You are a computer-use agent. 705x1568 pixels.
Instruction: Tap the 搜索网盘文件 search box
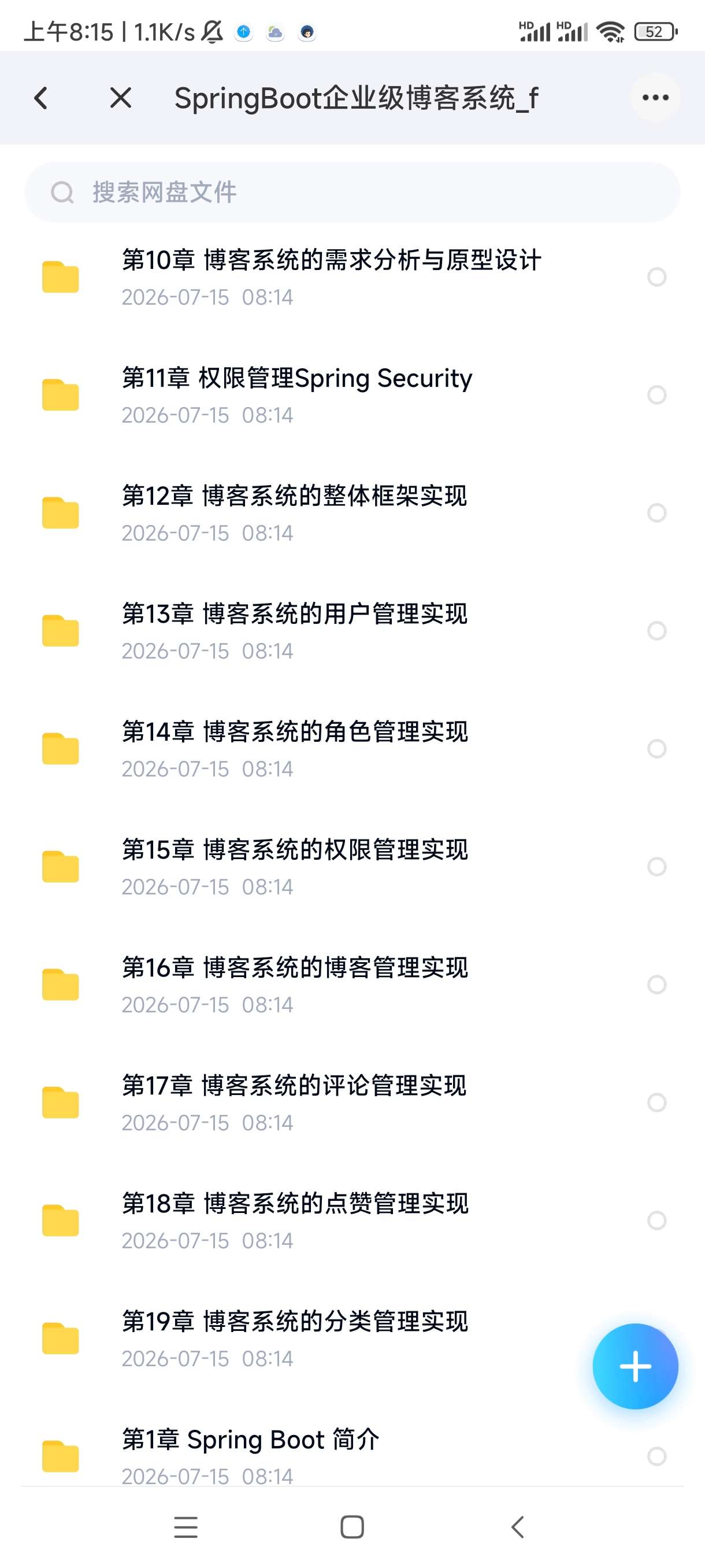click(352, 193)
